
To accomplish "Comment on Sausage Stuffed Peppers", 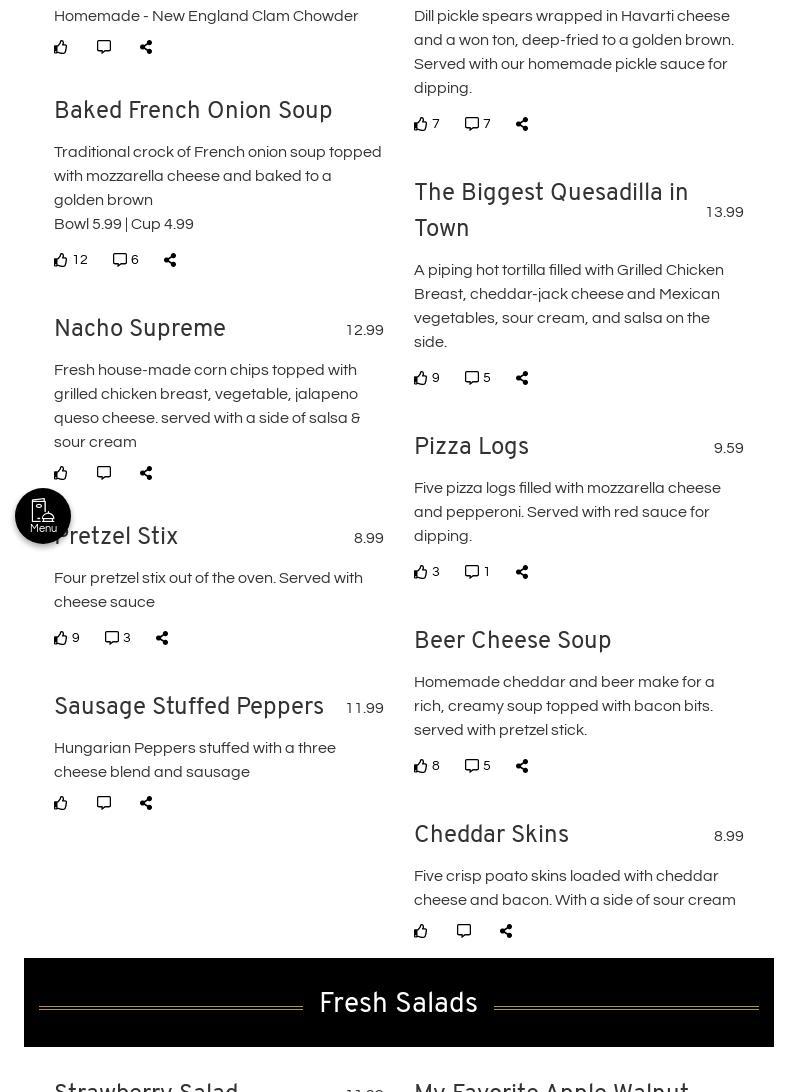I will coord(104,803).
